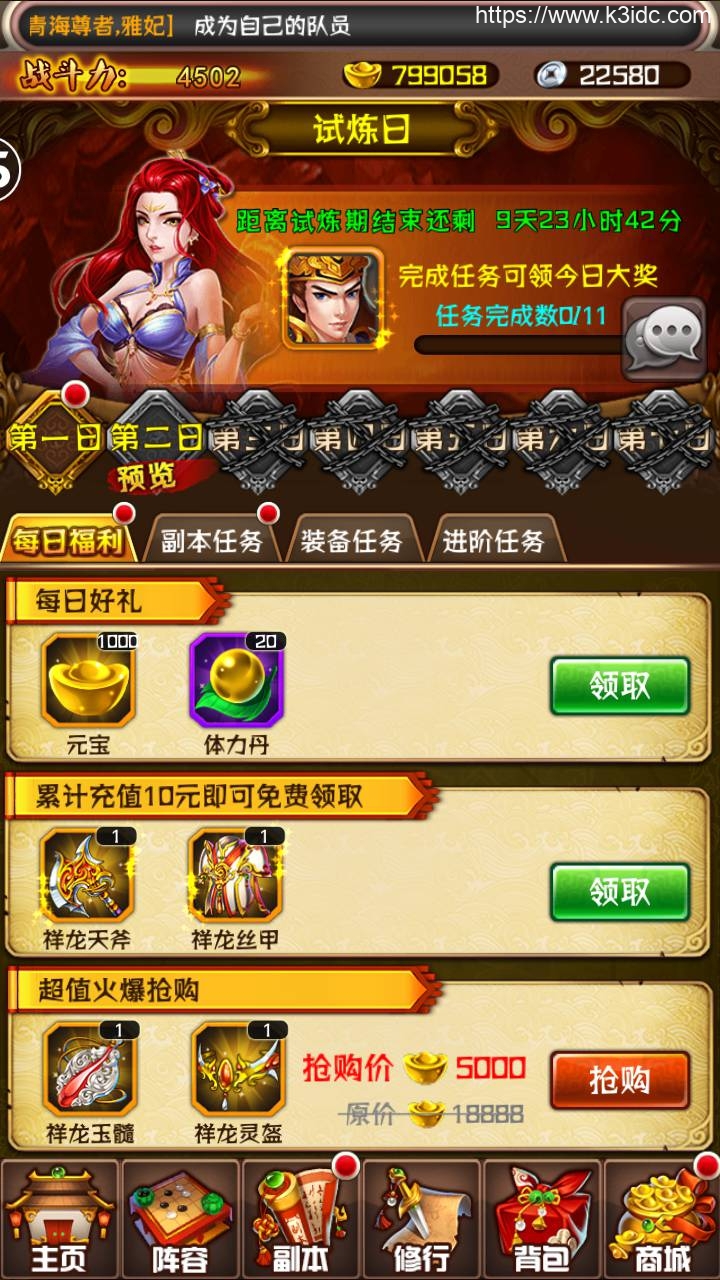Claim the 每日好礼 daily gift reward
The height and width of the screenshot is (1280, 720).
[x=620, y=686]
